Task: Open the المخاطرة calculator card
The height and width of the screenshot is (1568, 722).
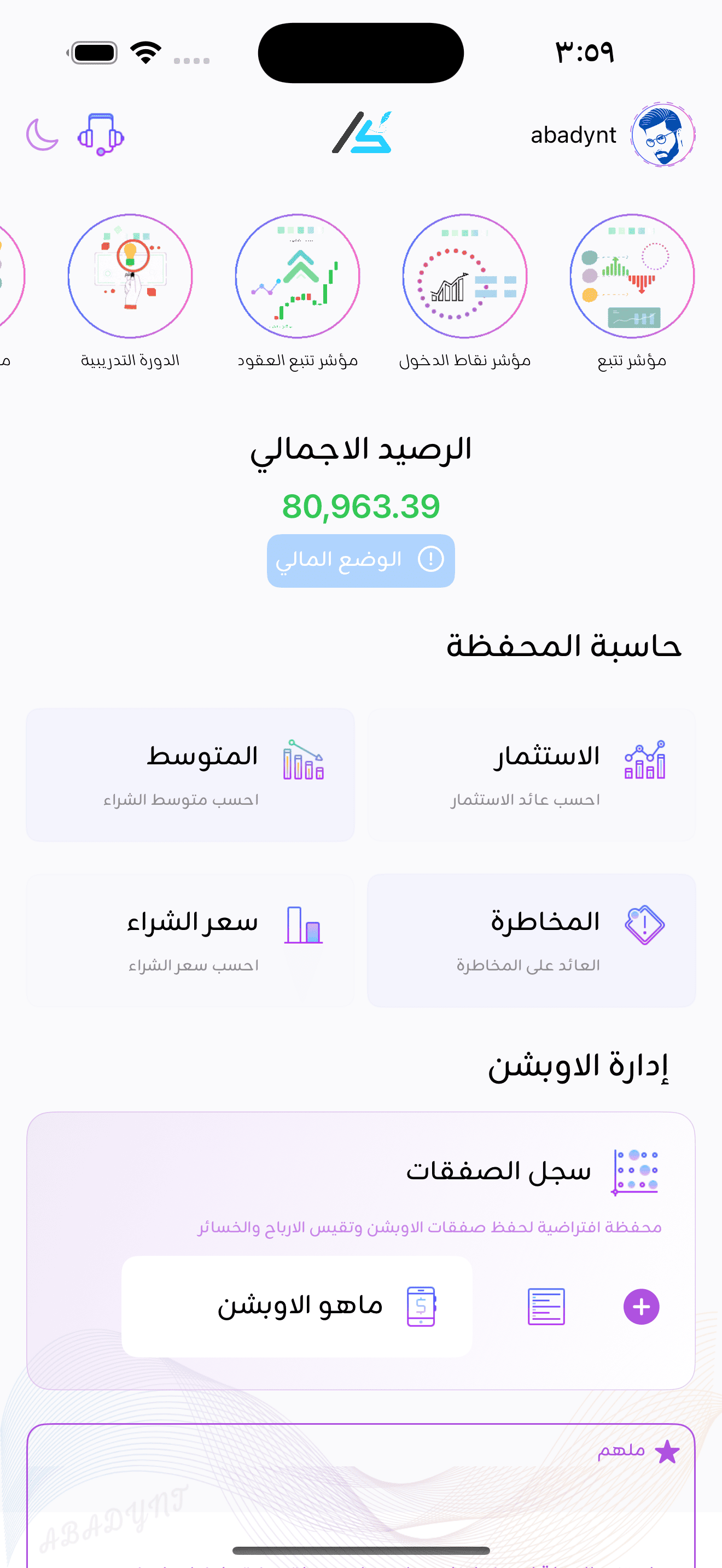Action: coord(531,940)
